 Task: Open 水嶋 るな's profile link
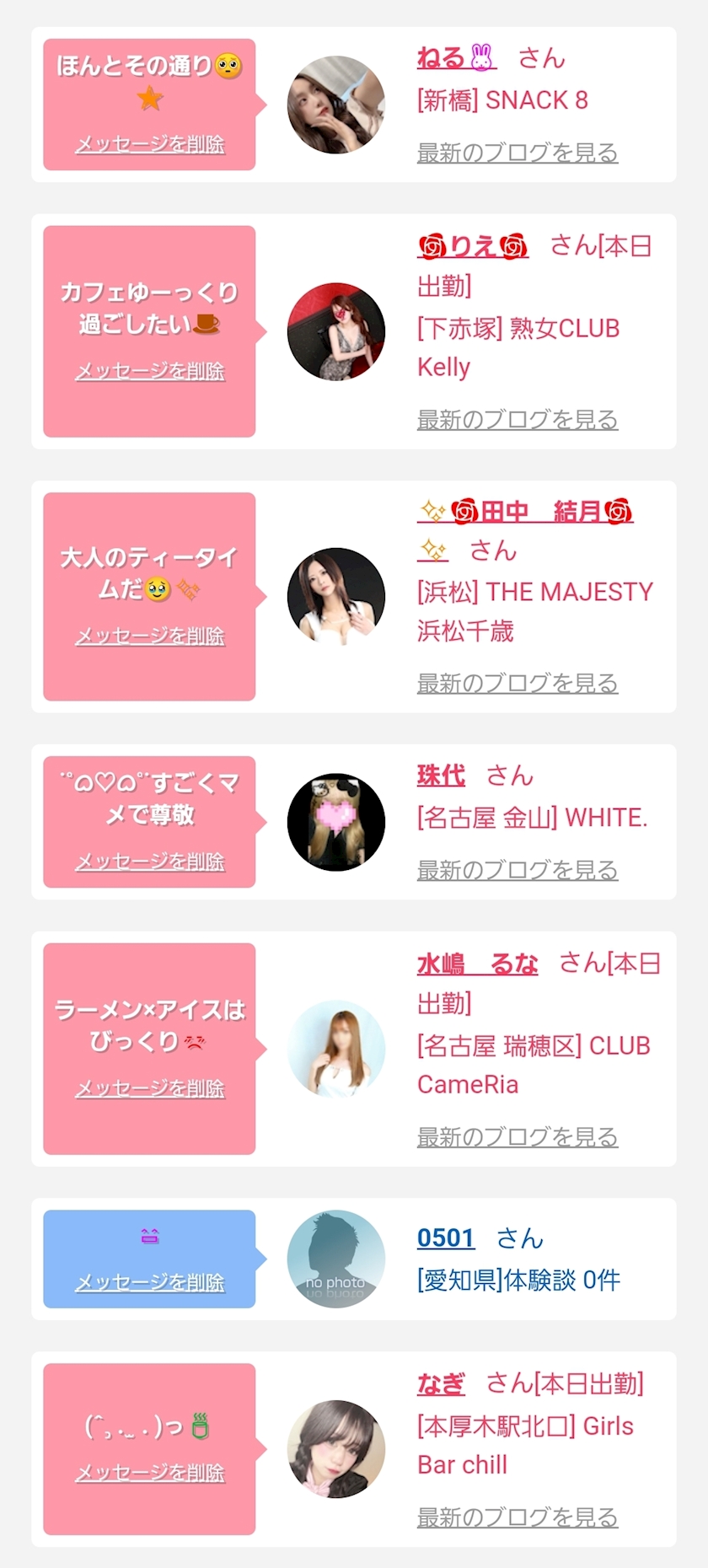(x=477, y=964)
